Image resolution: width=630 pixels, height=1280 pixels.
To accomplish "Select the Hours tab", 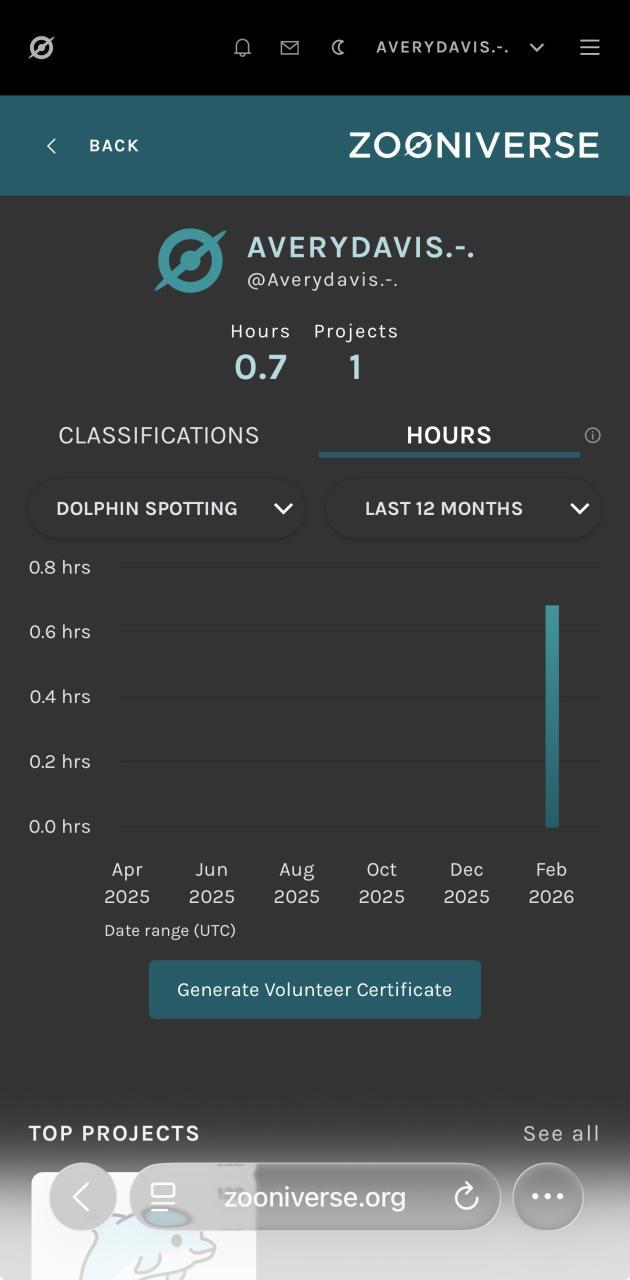I will [x=449, y=436].
